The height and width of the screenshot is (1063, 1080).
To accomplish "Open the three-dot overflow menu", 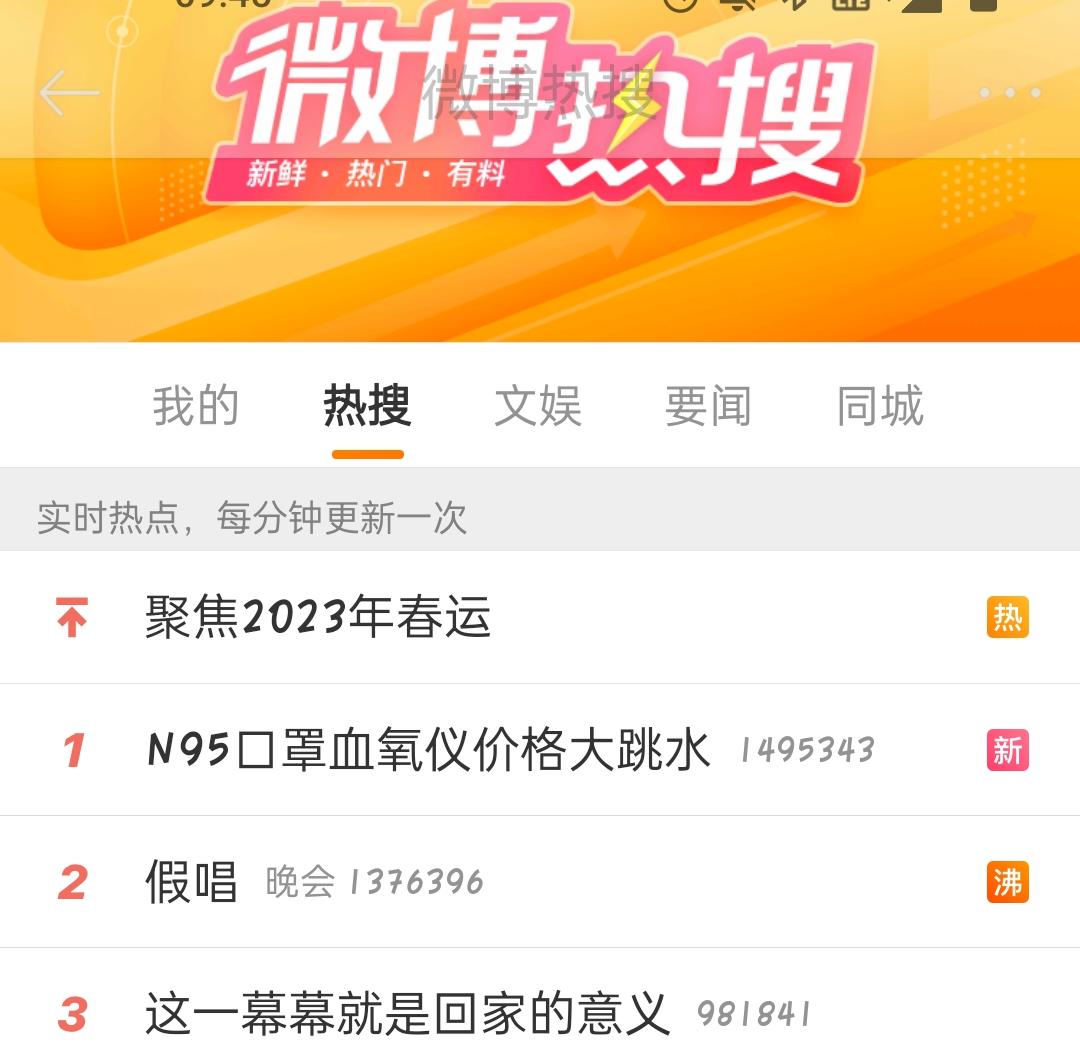I will pos(1010,93).
